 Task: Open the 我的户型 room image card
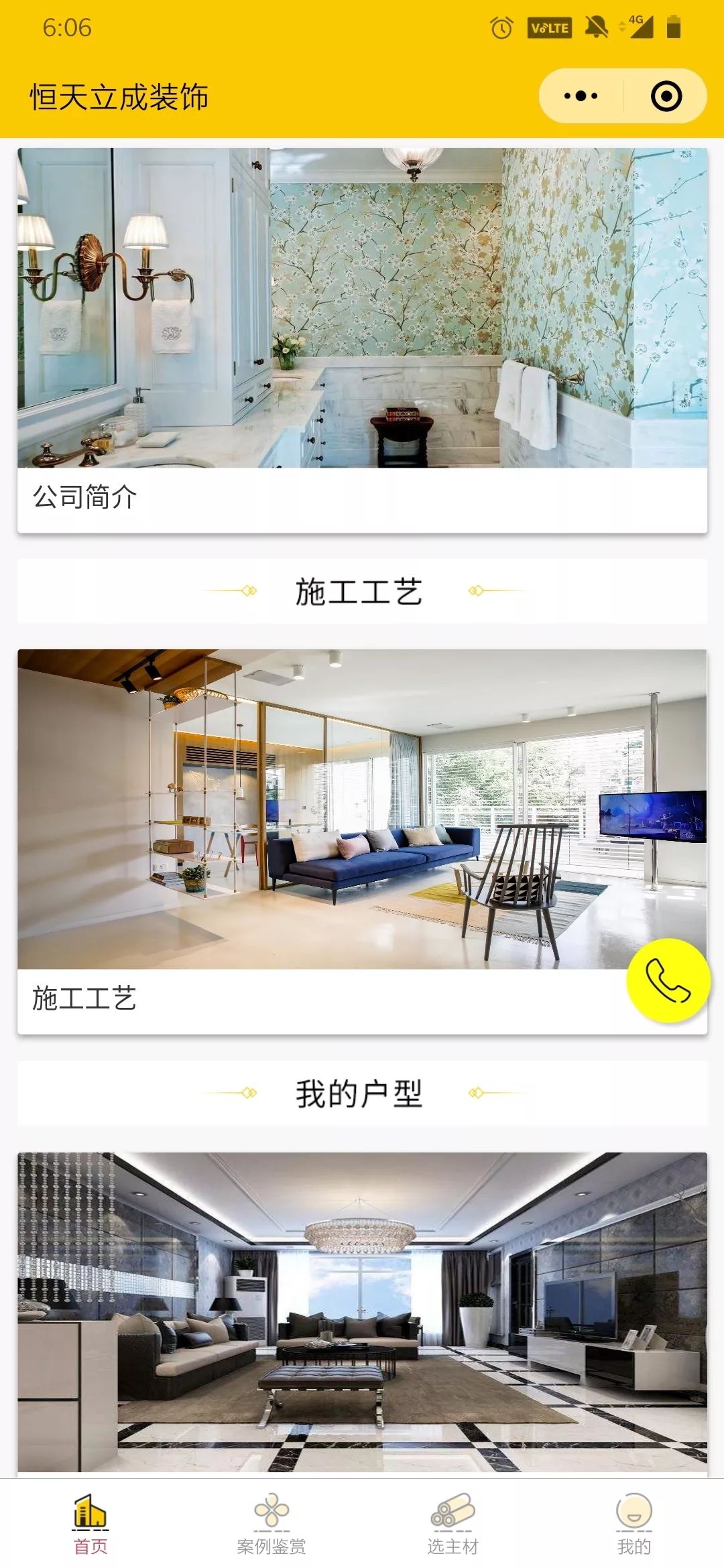coord(362,1312)
